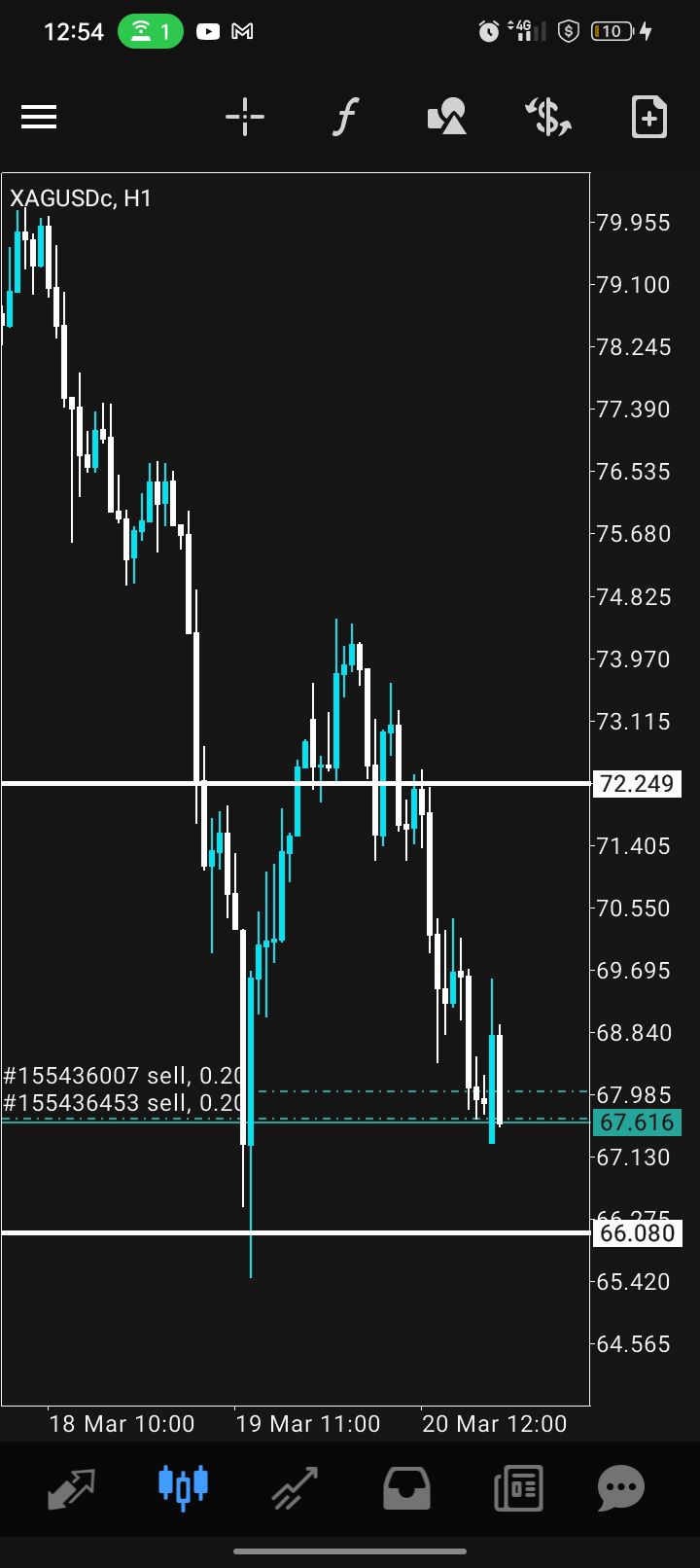
Task: Open the indicators function list
Action: coord(345,118)
